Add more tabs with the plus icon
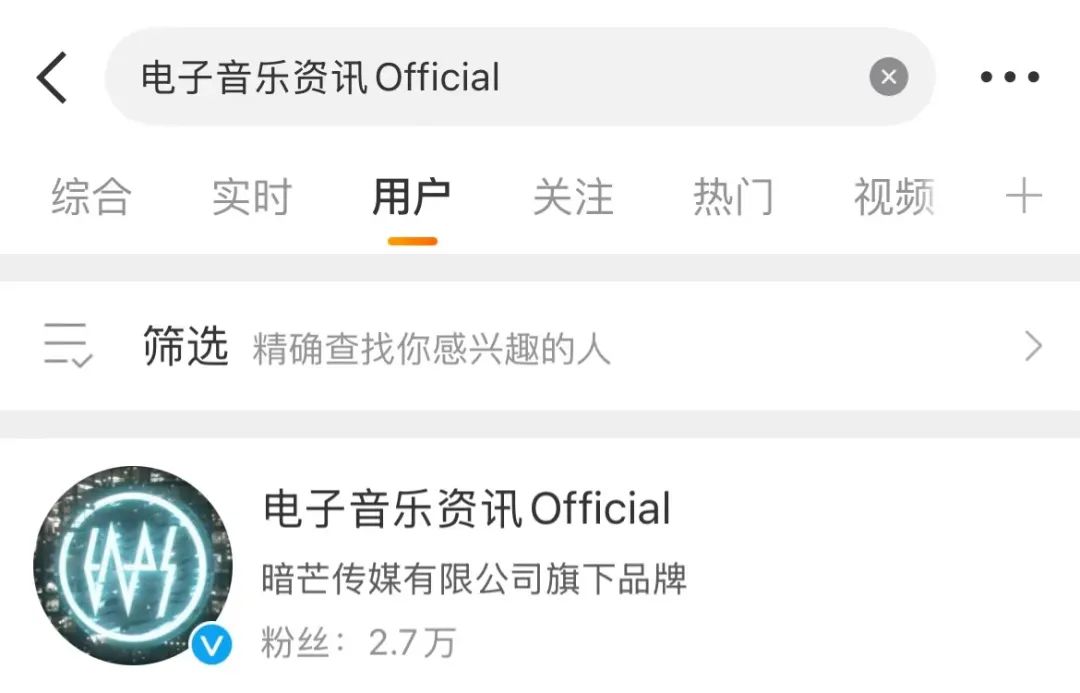 pyautogui.click(x=1023, y=197)
